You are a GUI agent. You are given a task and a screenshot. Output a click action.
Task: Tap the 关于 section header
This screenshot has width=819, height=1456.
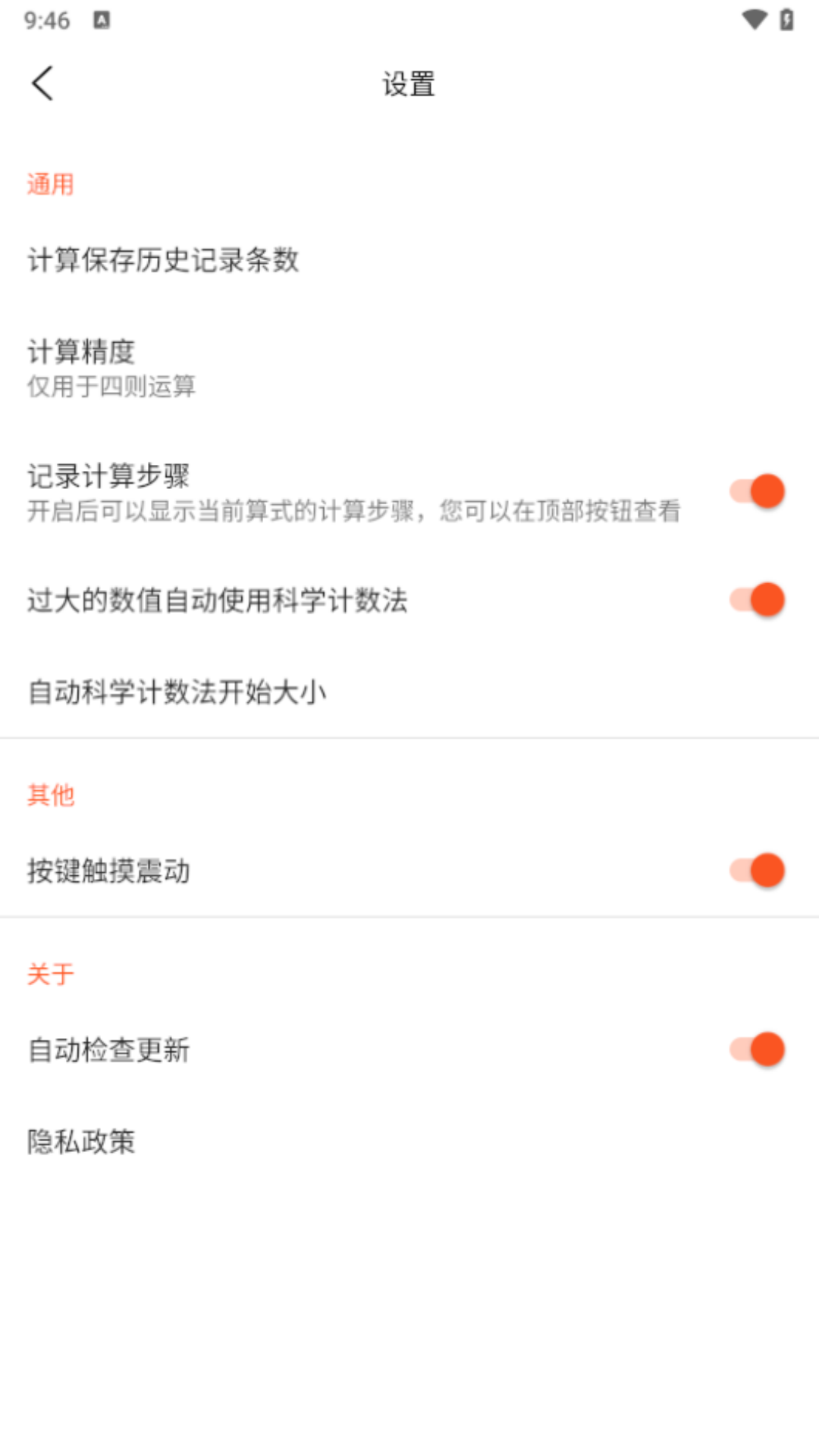(x=50, y=974)
